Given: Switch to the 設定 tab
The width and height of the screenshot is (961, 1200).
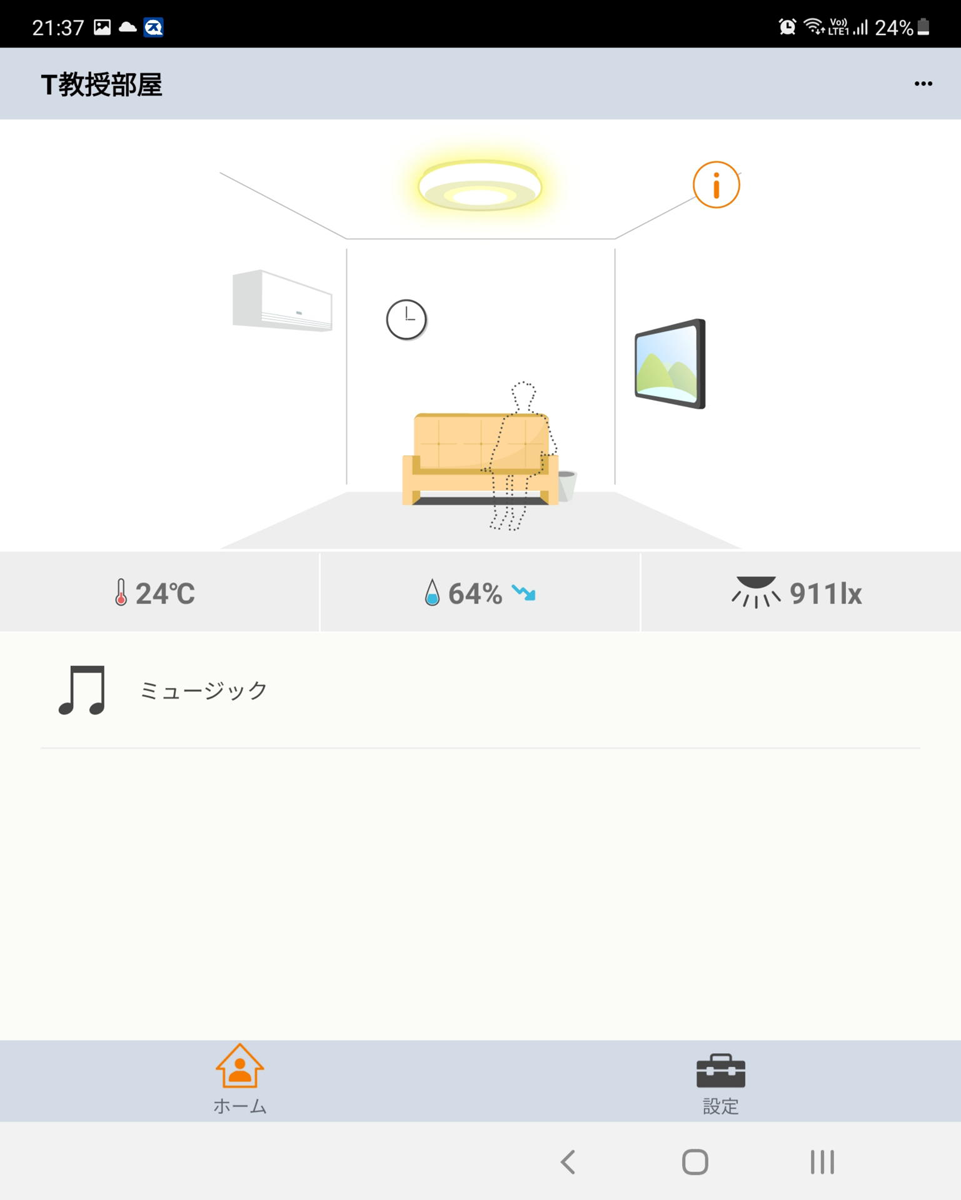Looking at the screenshot, I should click(720, 1080).
